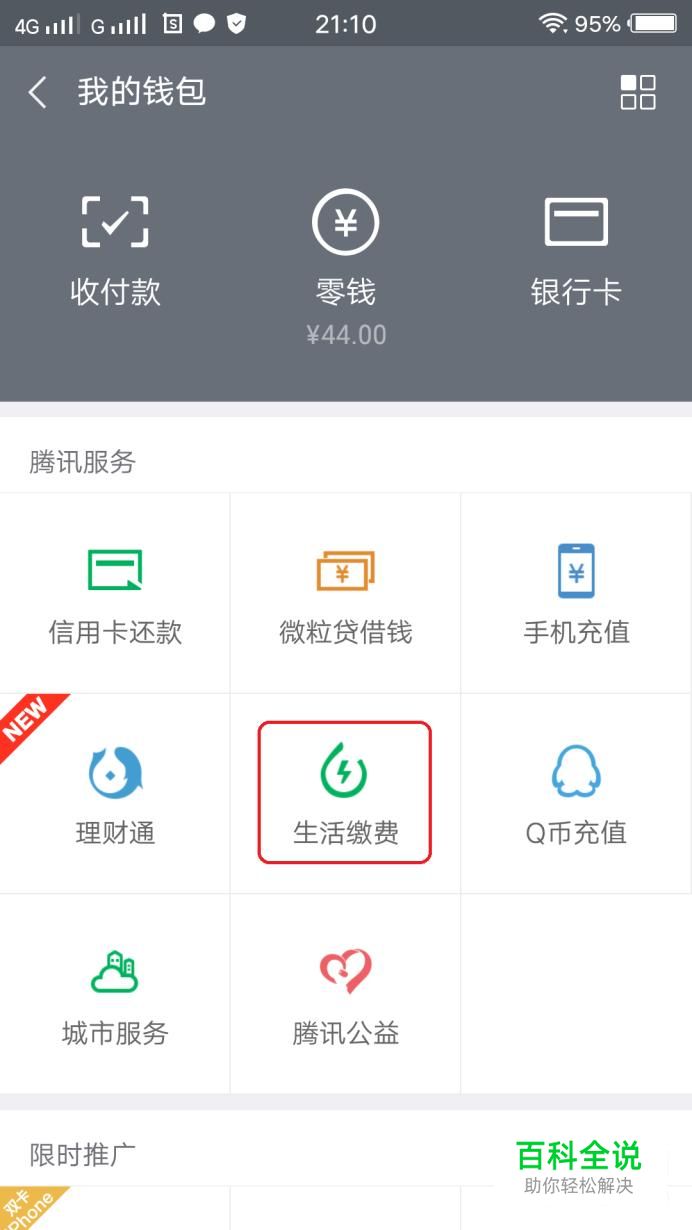Open 理财通 wealth service
692x1230 pixels.
pos(115,794)
